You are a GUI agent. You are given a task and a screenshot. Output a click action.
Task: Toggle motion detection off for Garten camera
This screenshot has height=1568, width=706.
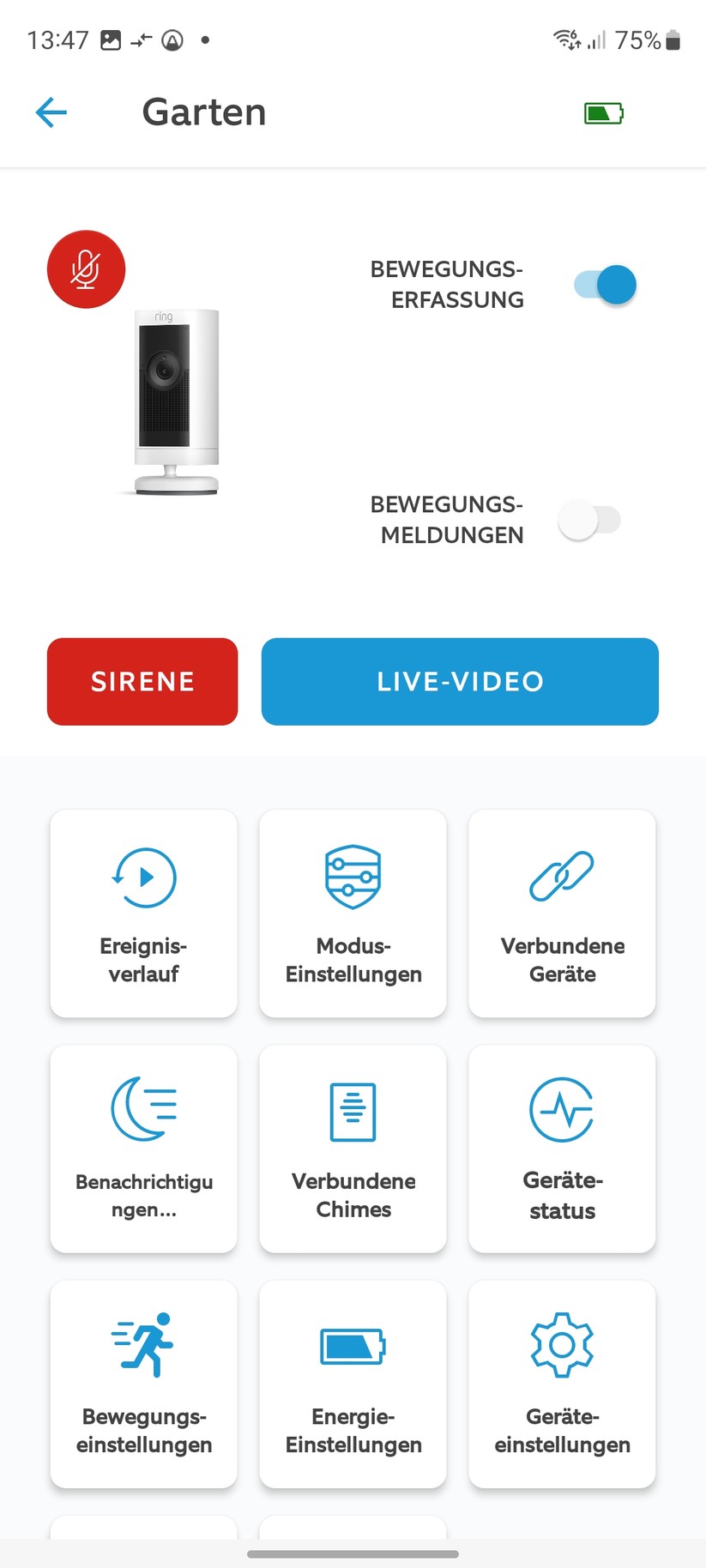604,284
